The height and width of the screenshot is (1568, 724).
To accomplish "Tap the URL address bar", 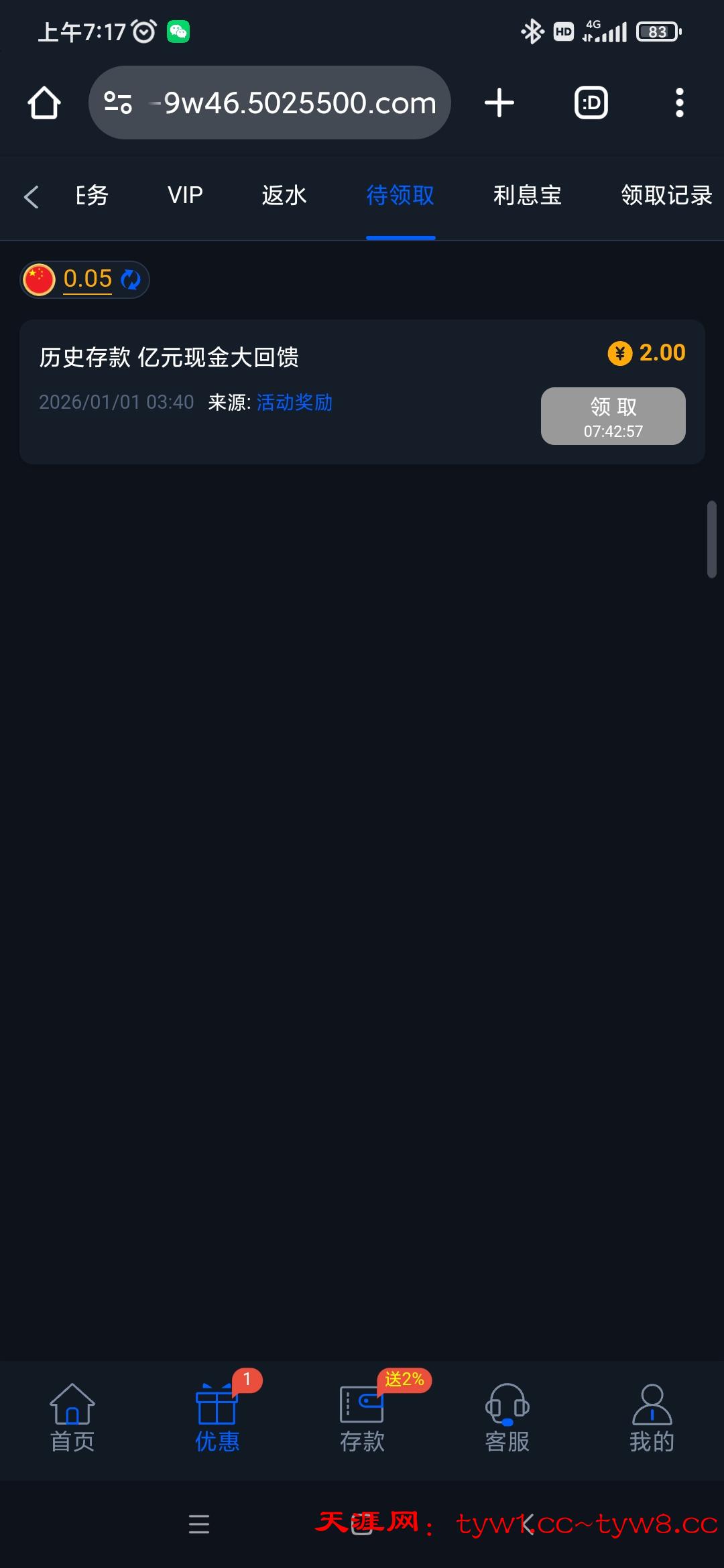I will coord(282,103).
